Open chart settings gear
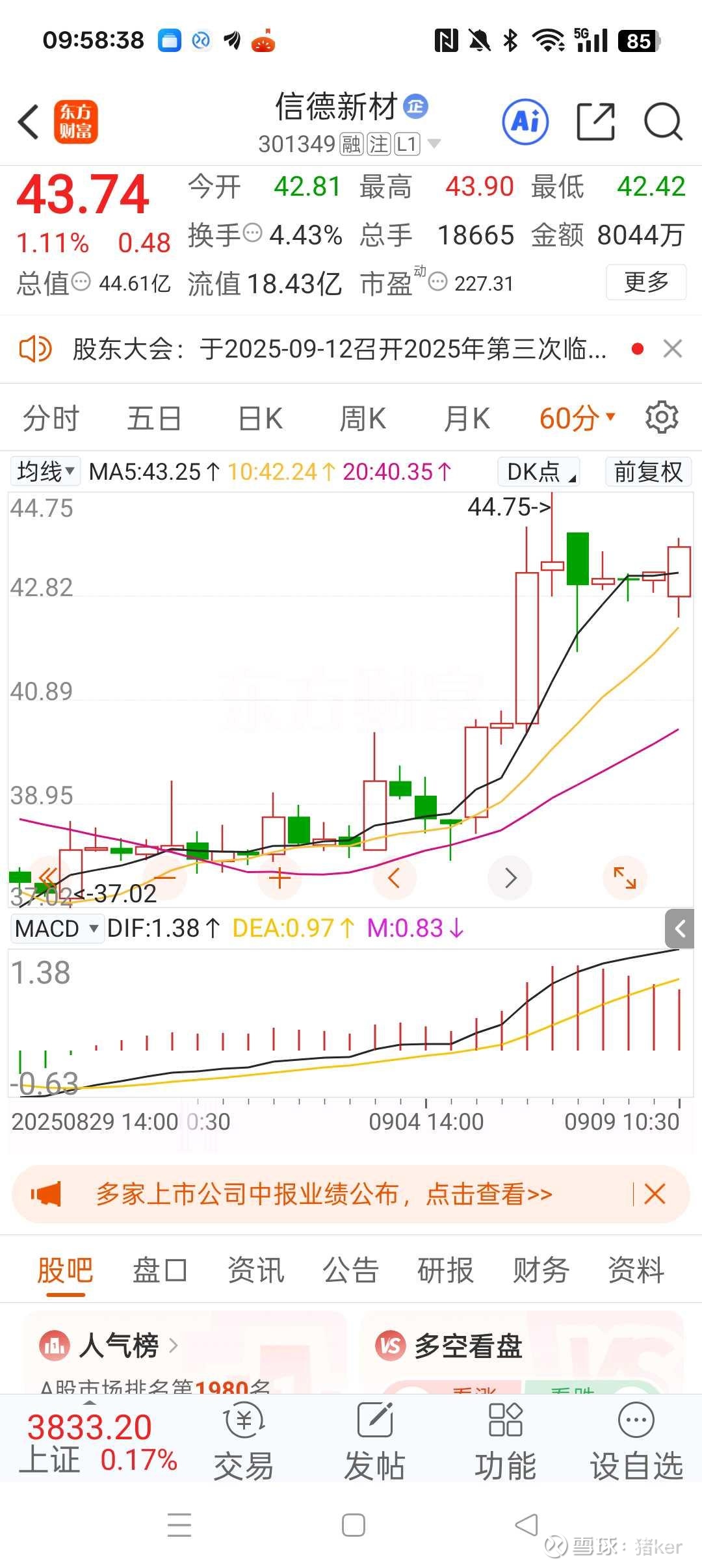This screenshot has width=702, height=1568. point(662,417)
